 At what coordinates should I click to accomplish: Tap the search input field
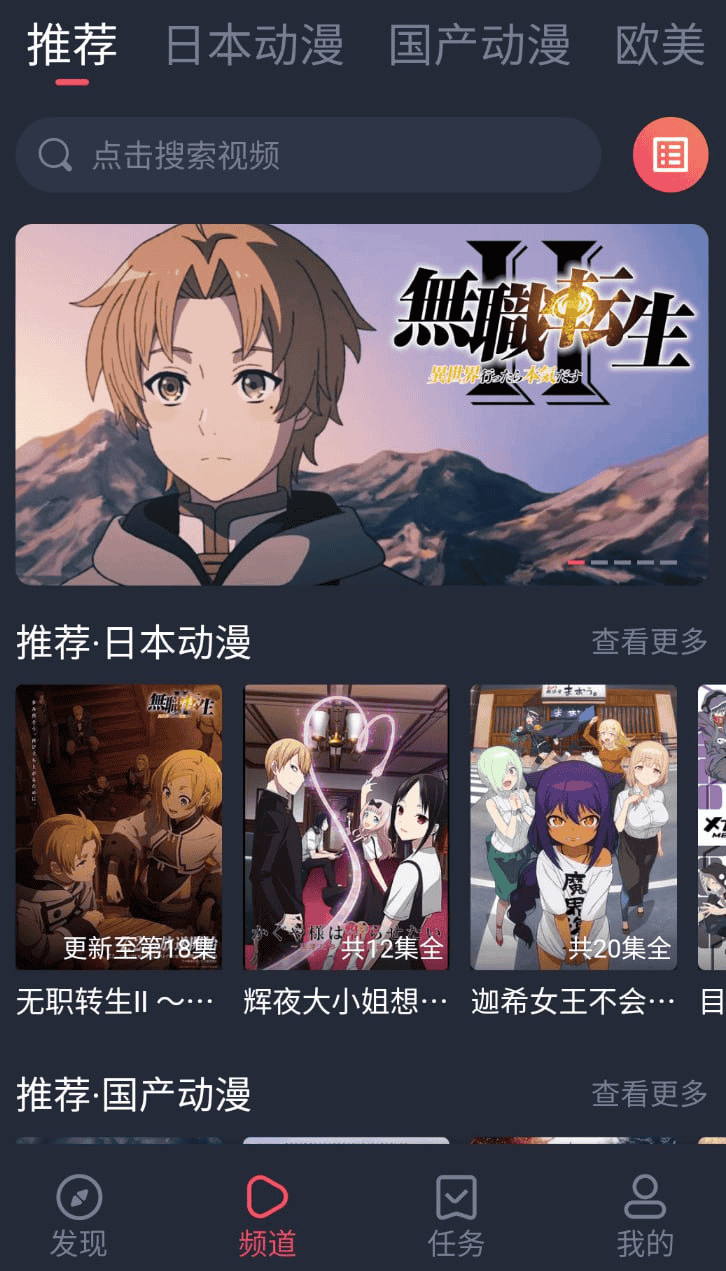tap(300, 156)
